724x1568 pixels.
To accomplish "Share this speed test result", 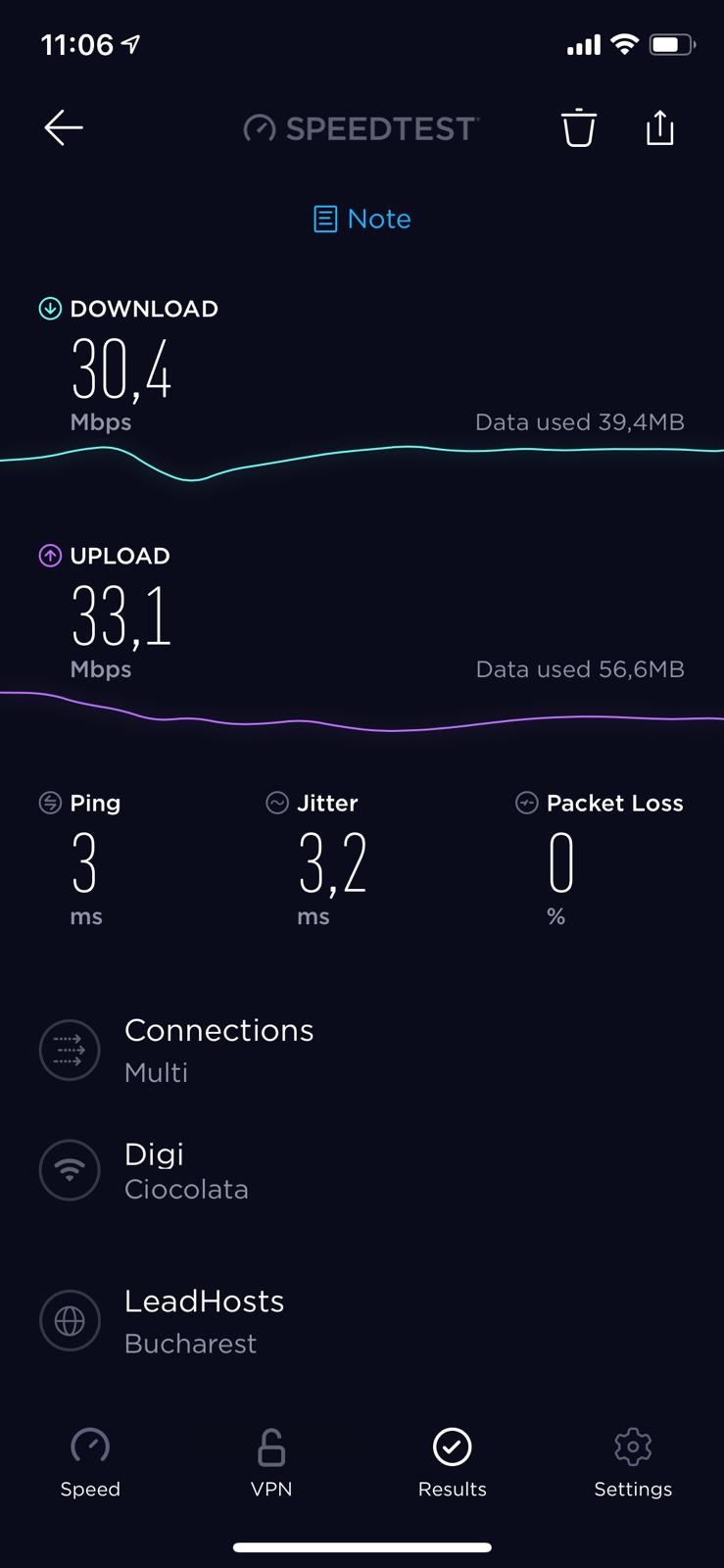I will point(660,127).
